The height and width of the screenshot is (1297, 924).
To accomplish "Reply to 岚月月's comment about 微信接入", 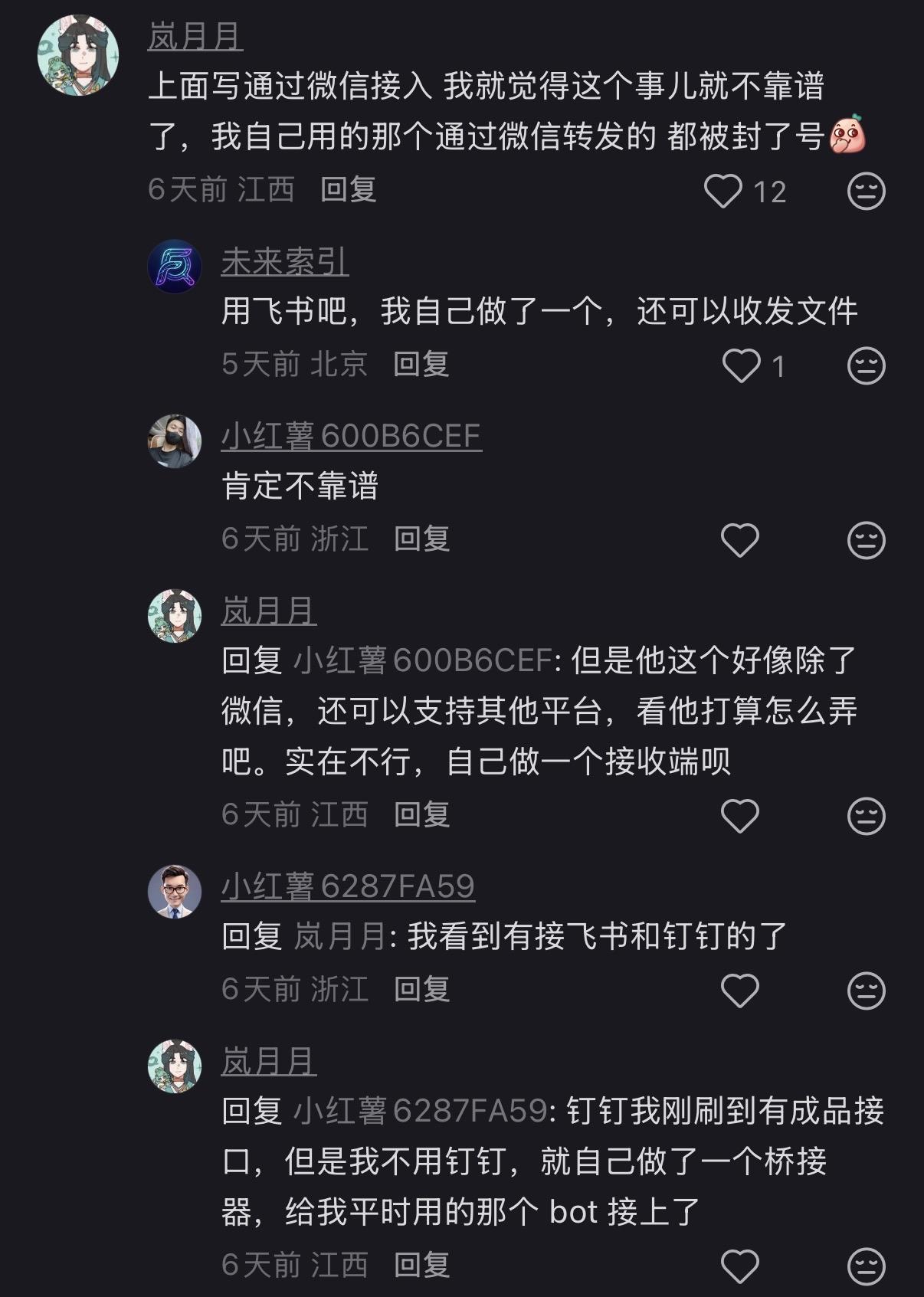I will [348, 189].
